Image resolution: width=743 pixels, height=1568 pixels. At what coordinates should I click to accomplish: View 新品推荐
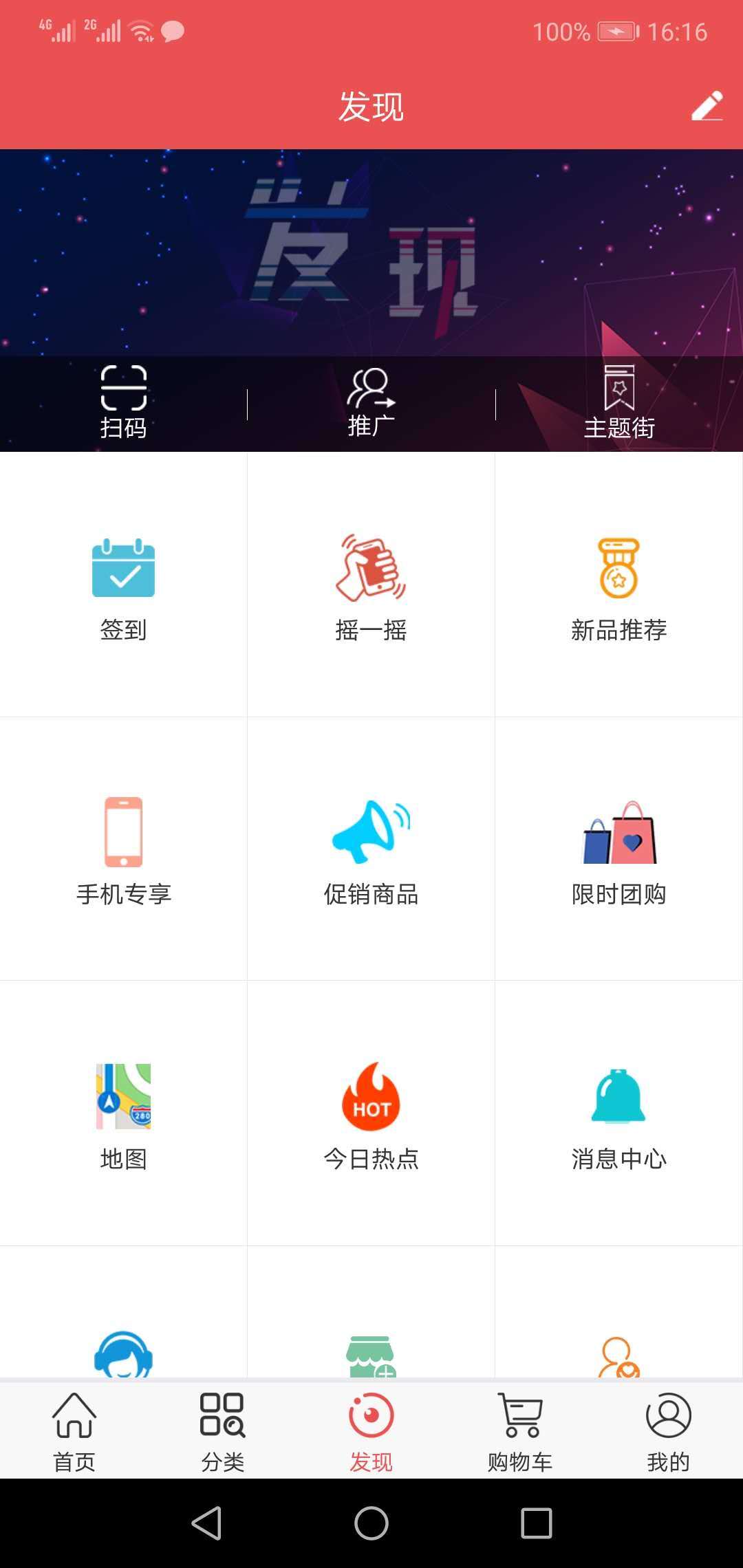619,585
